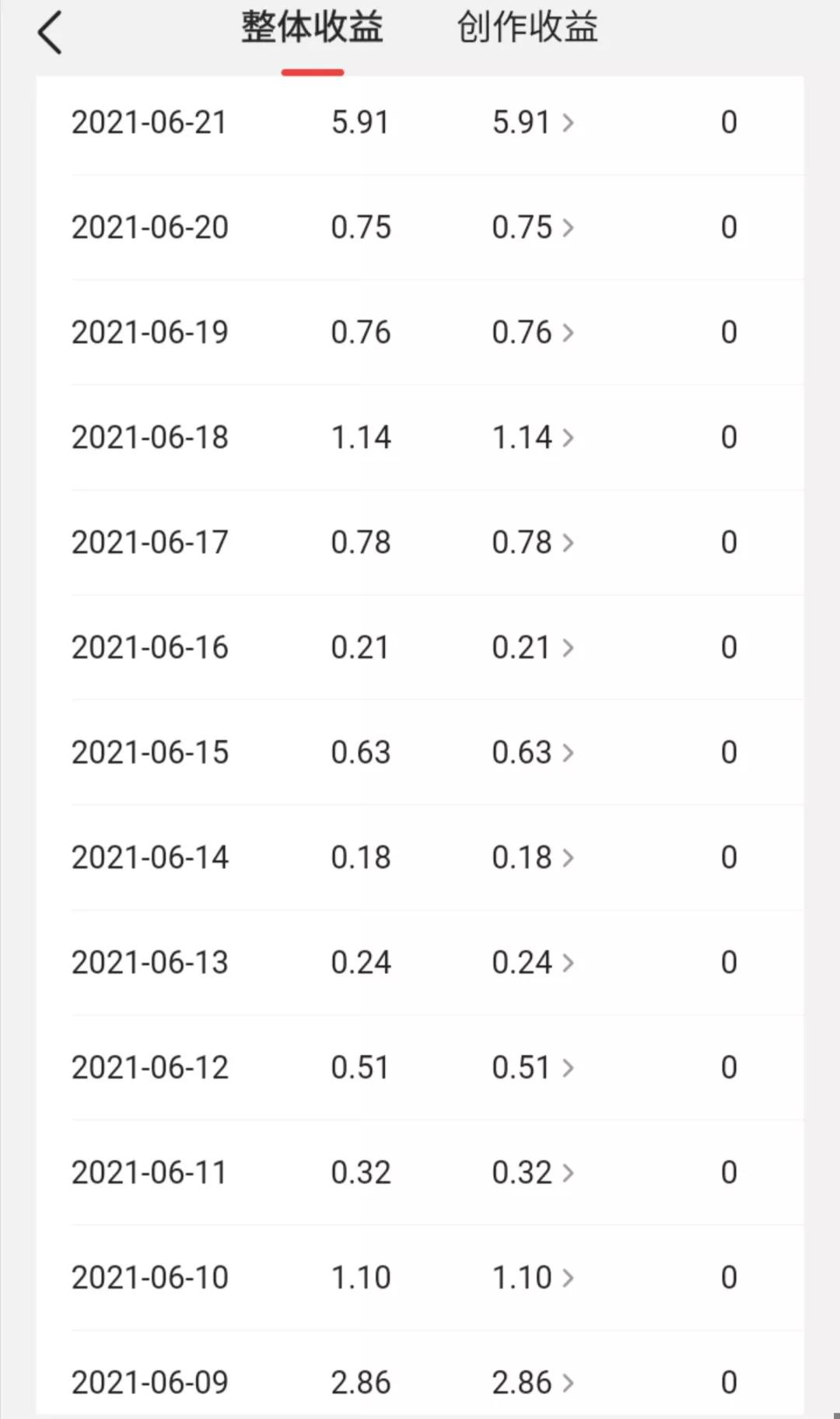The height and width of the screenshot is (1419, 840).
Task: View 0.75 earnings breakdown for 2021-06-20
Action: (x=533, y=227)
